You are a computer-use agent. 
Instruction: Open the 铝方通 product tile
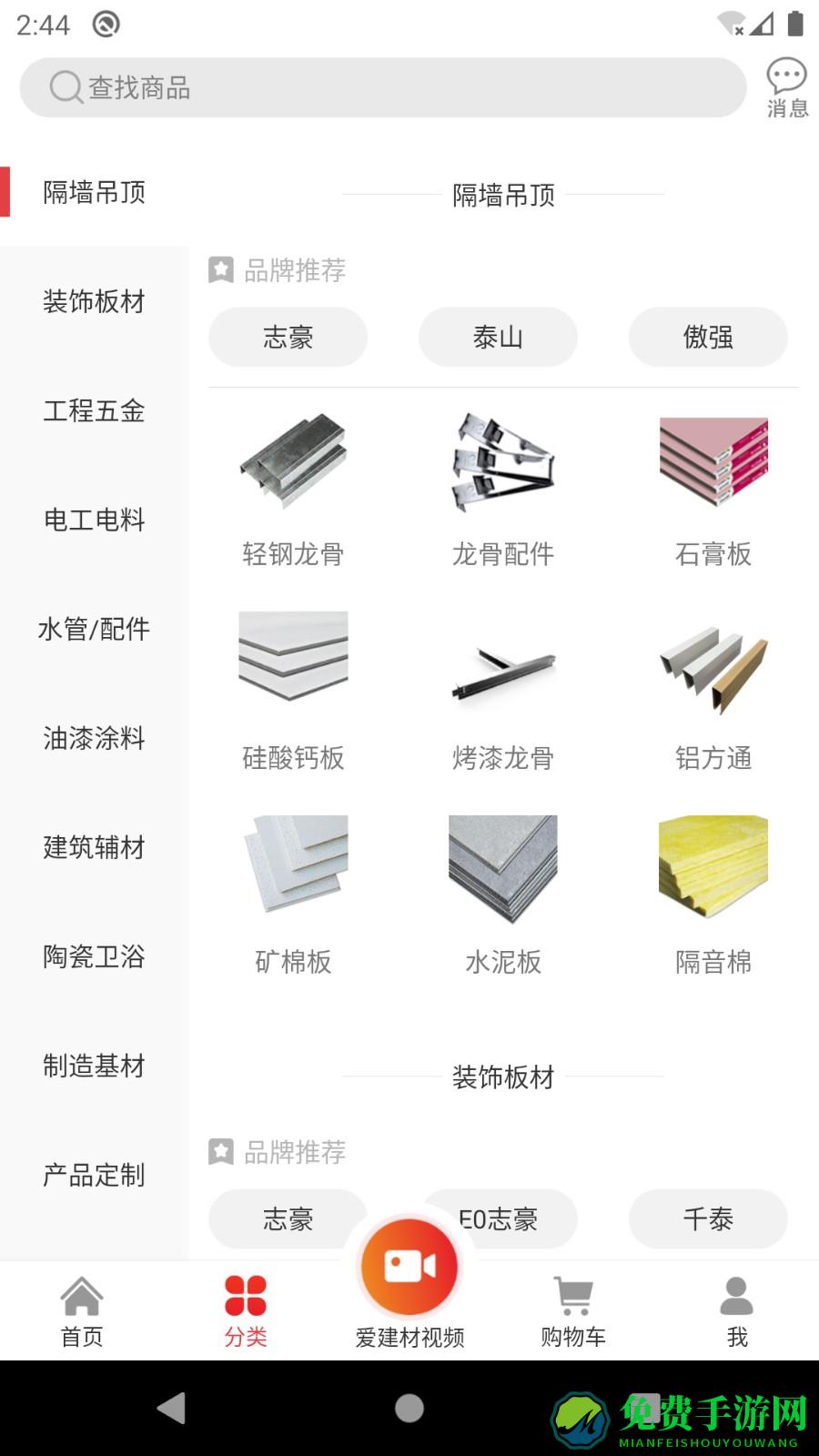click(713, 692)
